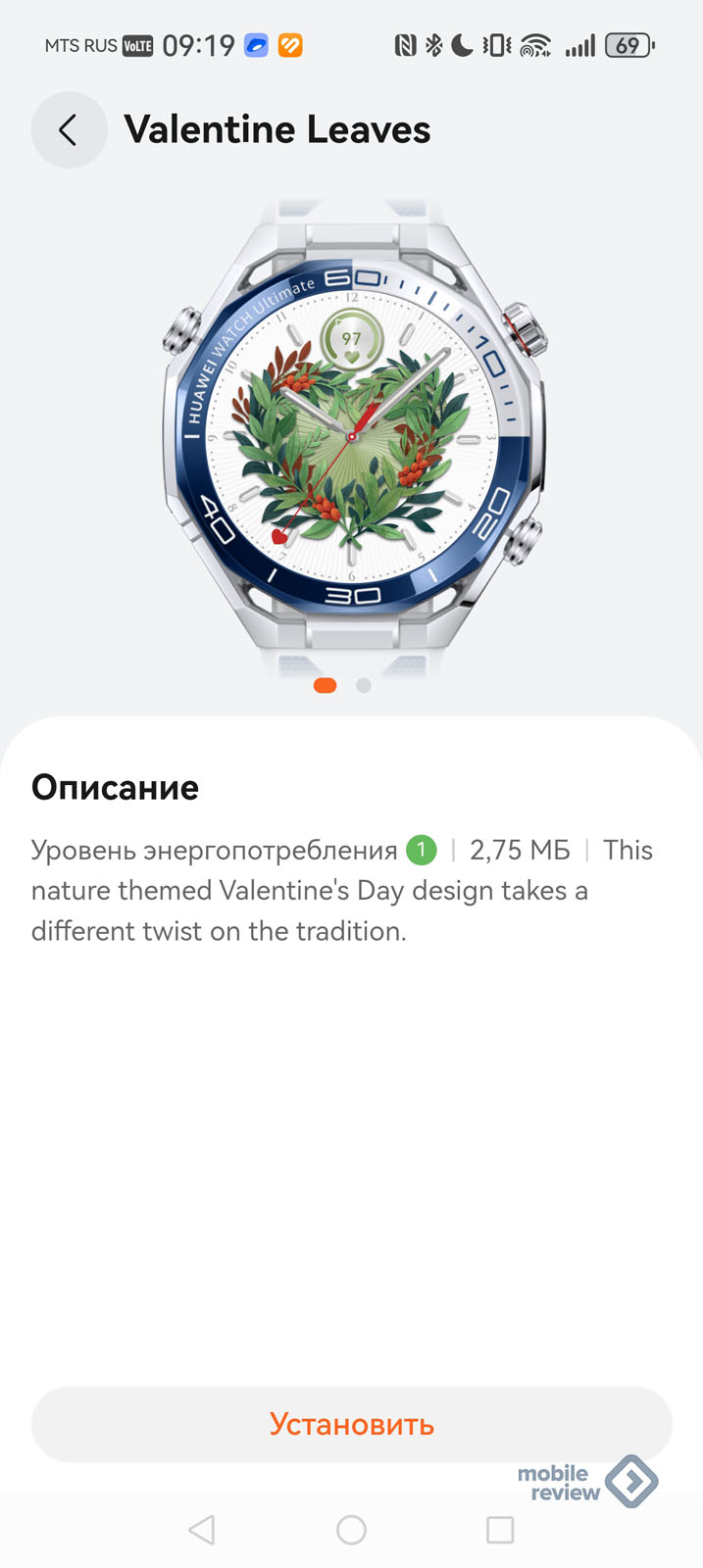703x1568 pixels.
Task: Go back from Valentine Leaves page
Action: click(x=68, y=129)
